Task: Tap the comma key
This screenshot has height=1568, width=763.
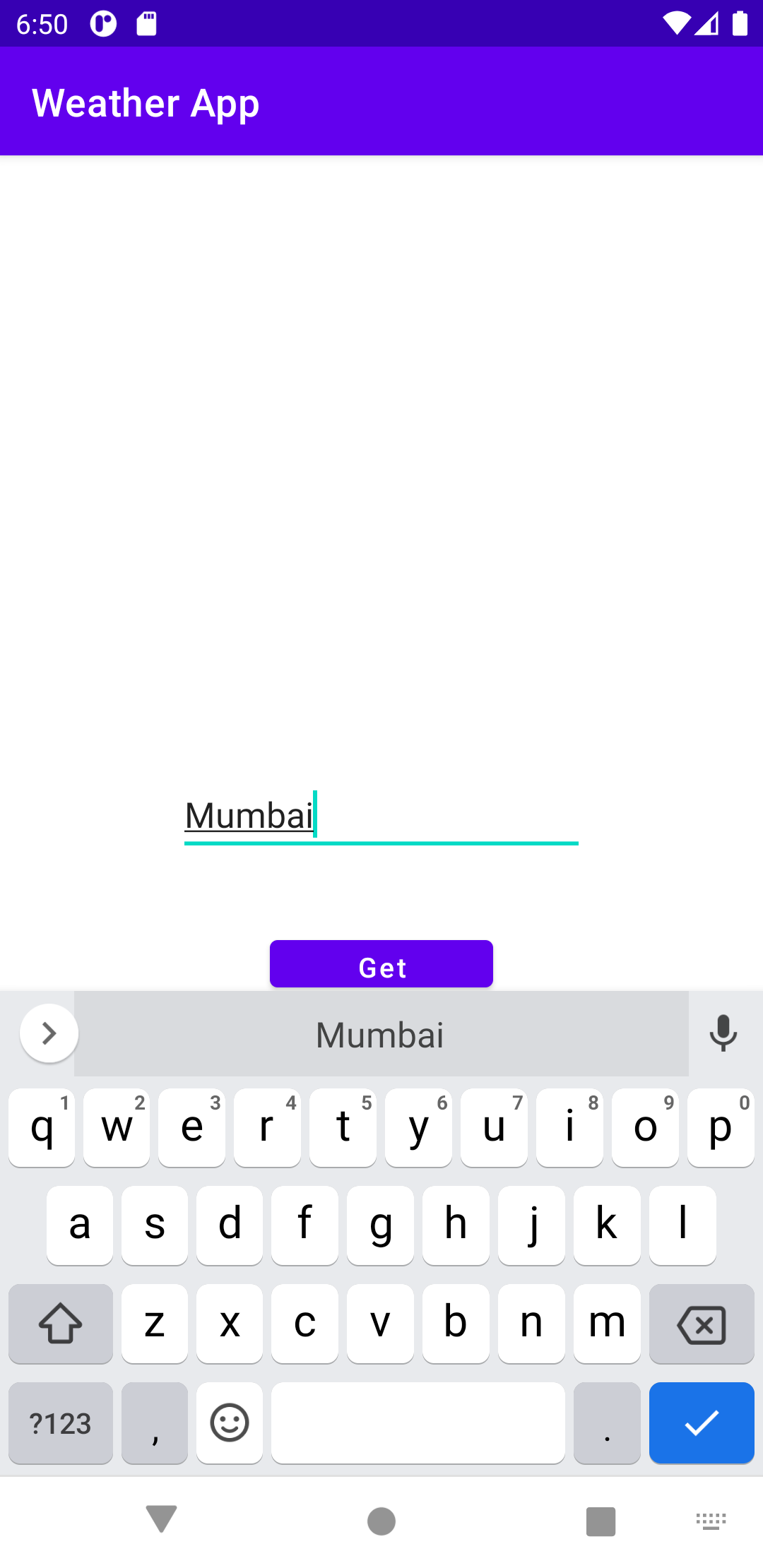Action: [x=154, y=1423]
